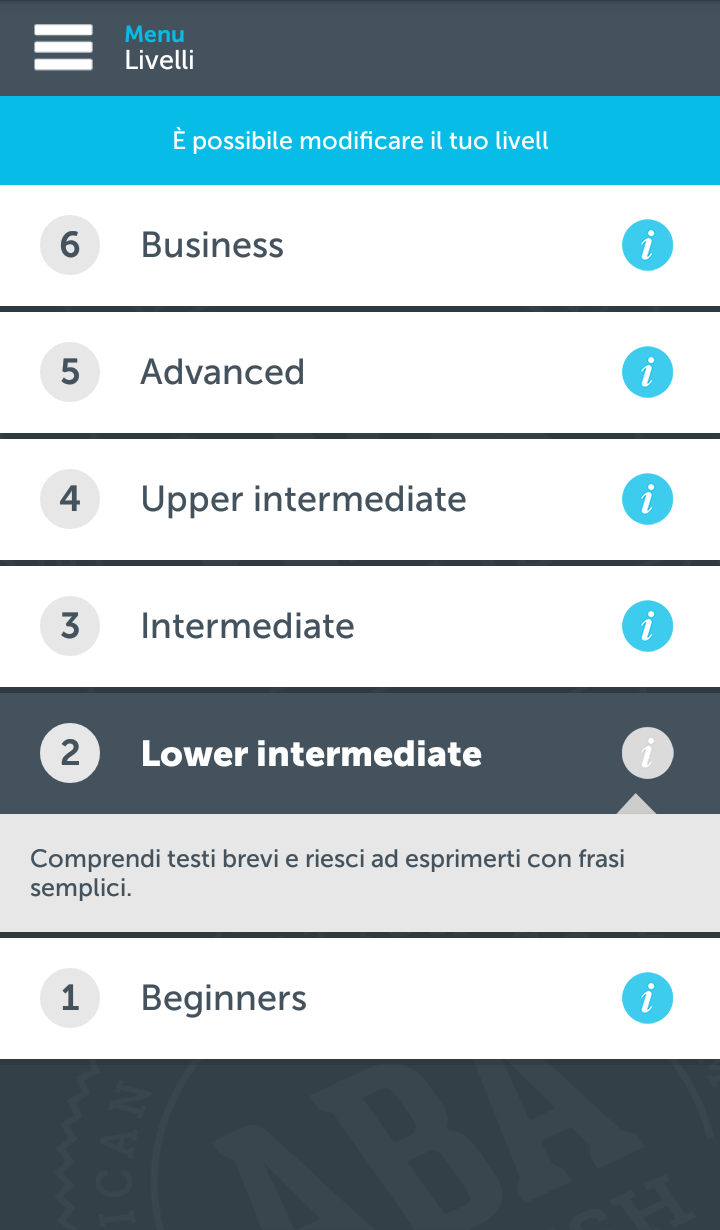The width and height of the screenshot is (720, 1230).
Task: Open the hamburger menu
Action: pos(63,47)
